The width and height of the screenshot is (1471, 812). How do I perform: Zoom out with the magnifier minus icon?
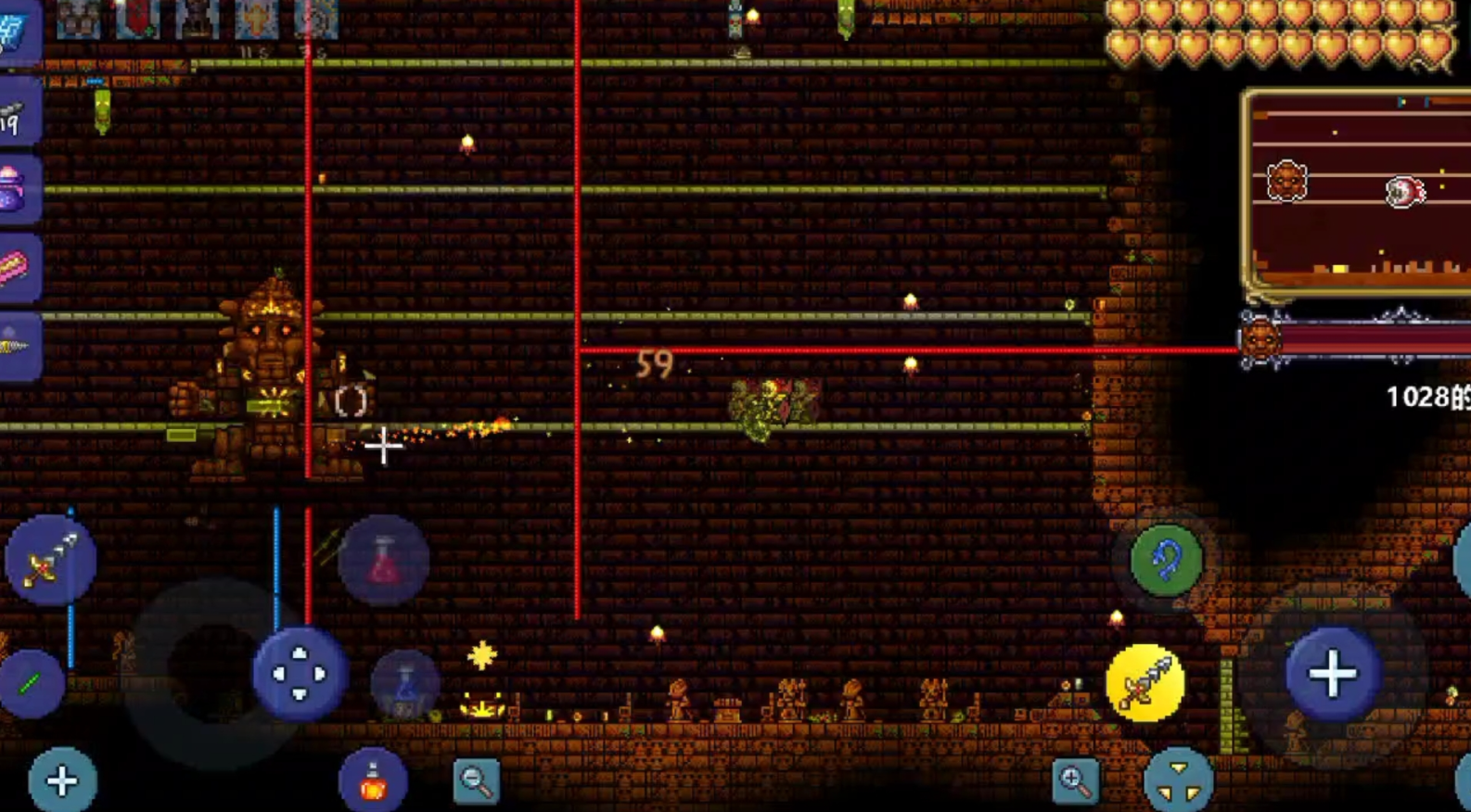(476, 781)
